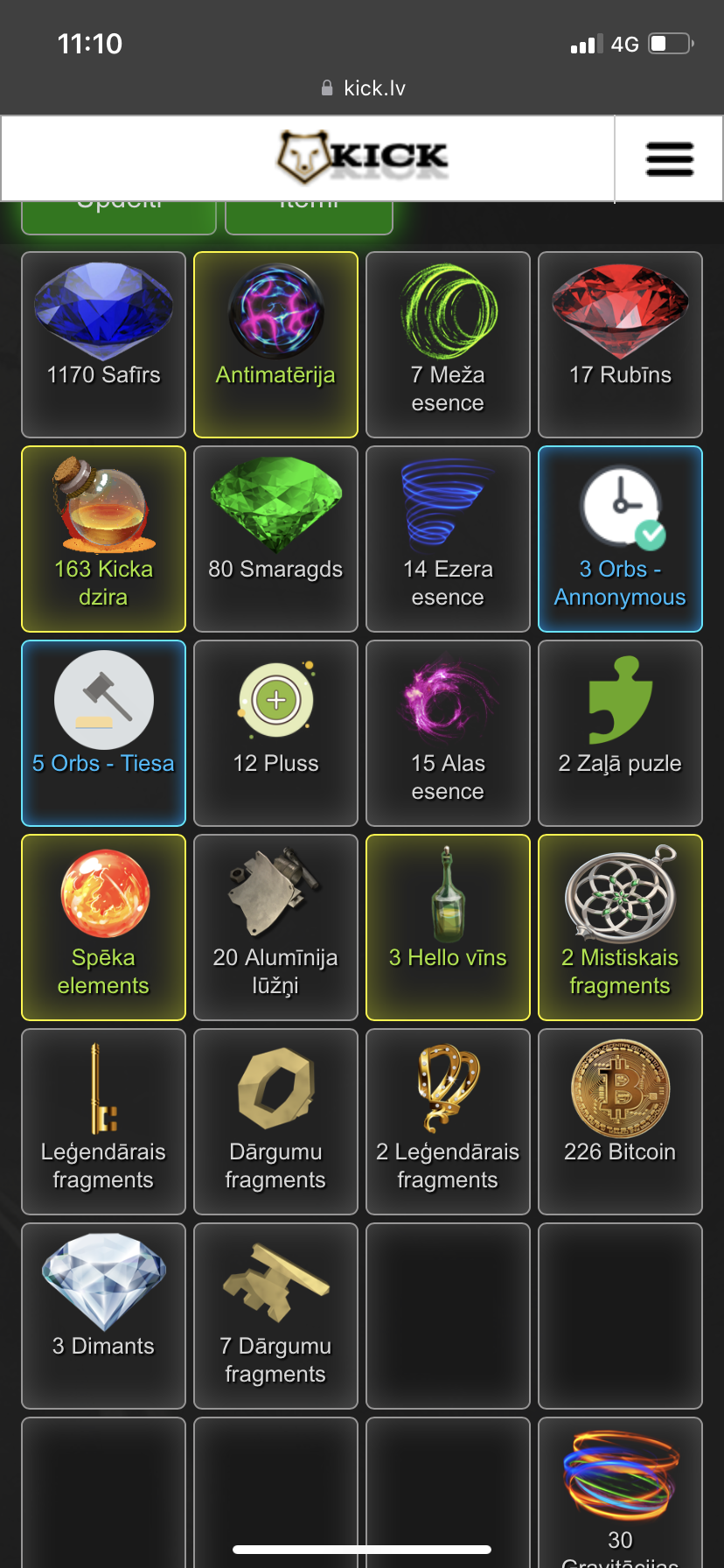Choose the 3 Dimants item
This screenshot has width=724, height=1568.
(x=103, y=1315)
